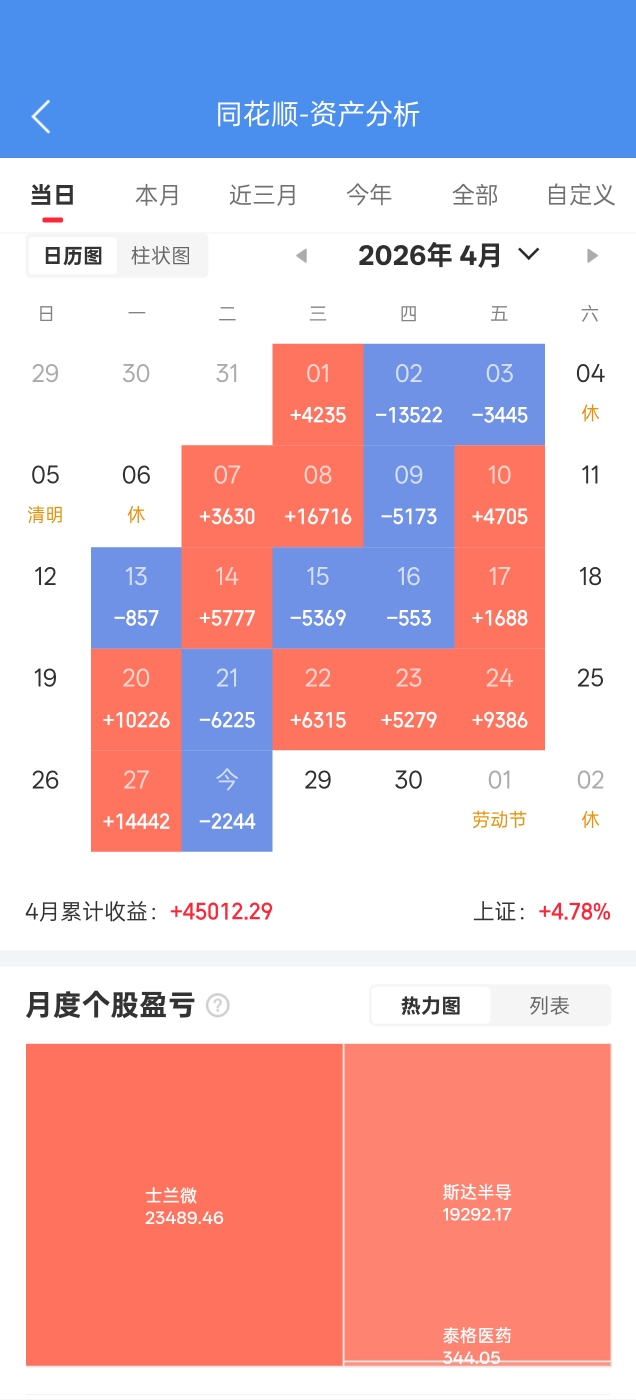Switch stock profit view to 列表
Screen dimensions: 636x1400
tap(549, 1006)
